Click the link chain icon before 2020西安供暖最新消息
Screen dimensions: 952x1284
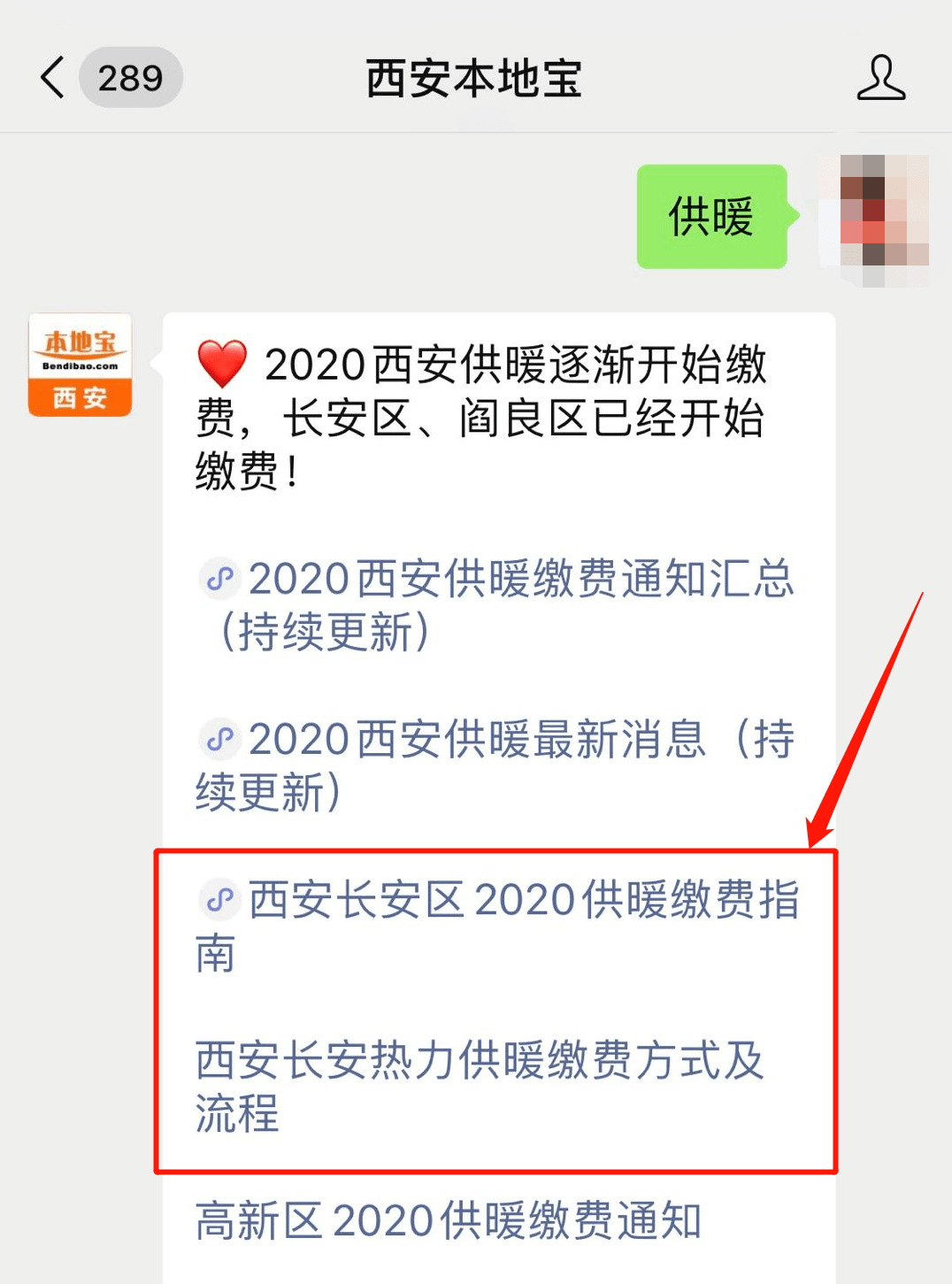tap(219, 739)
